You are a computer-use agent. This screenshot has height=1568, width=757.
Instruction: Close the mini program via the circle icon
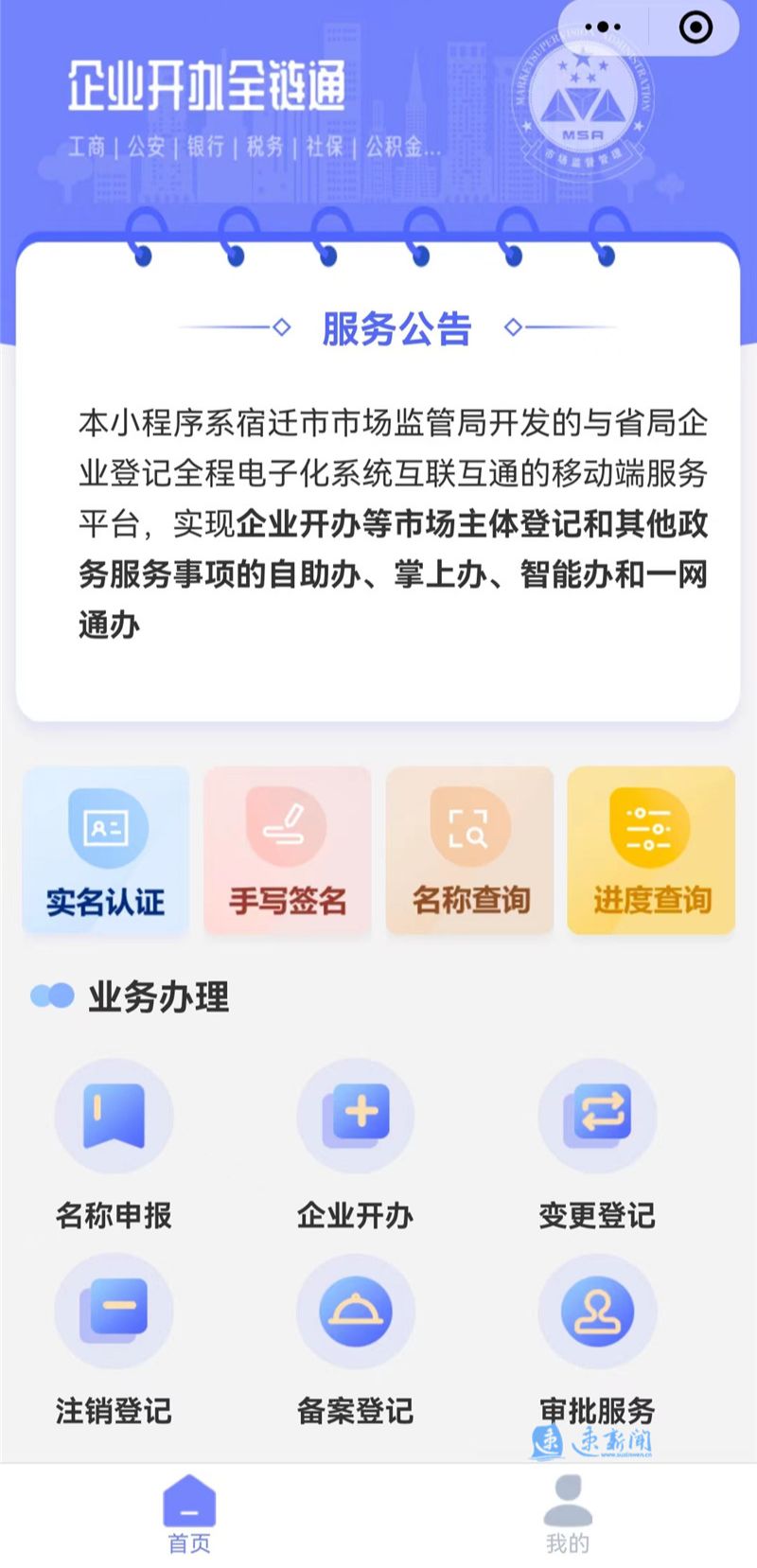coord(695,27)
